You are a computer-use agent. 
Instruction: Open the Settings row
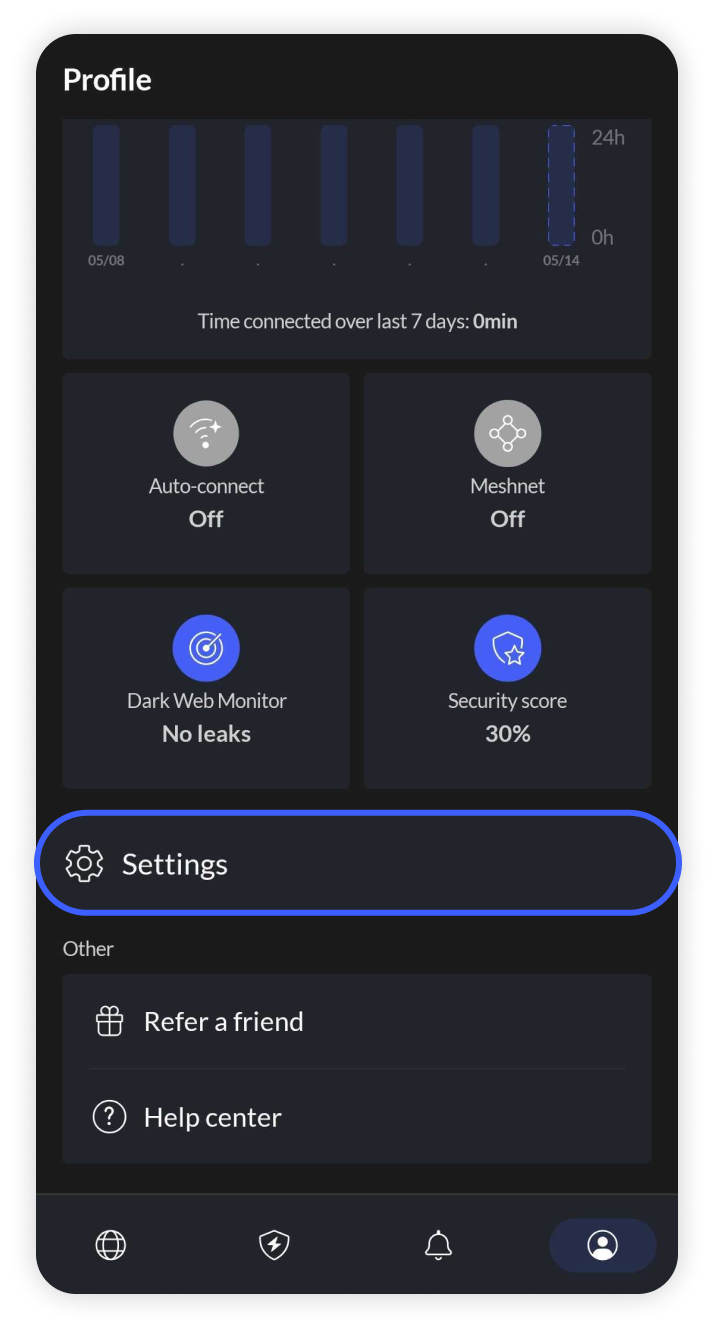[x=357, y=863]
